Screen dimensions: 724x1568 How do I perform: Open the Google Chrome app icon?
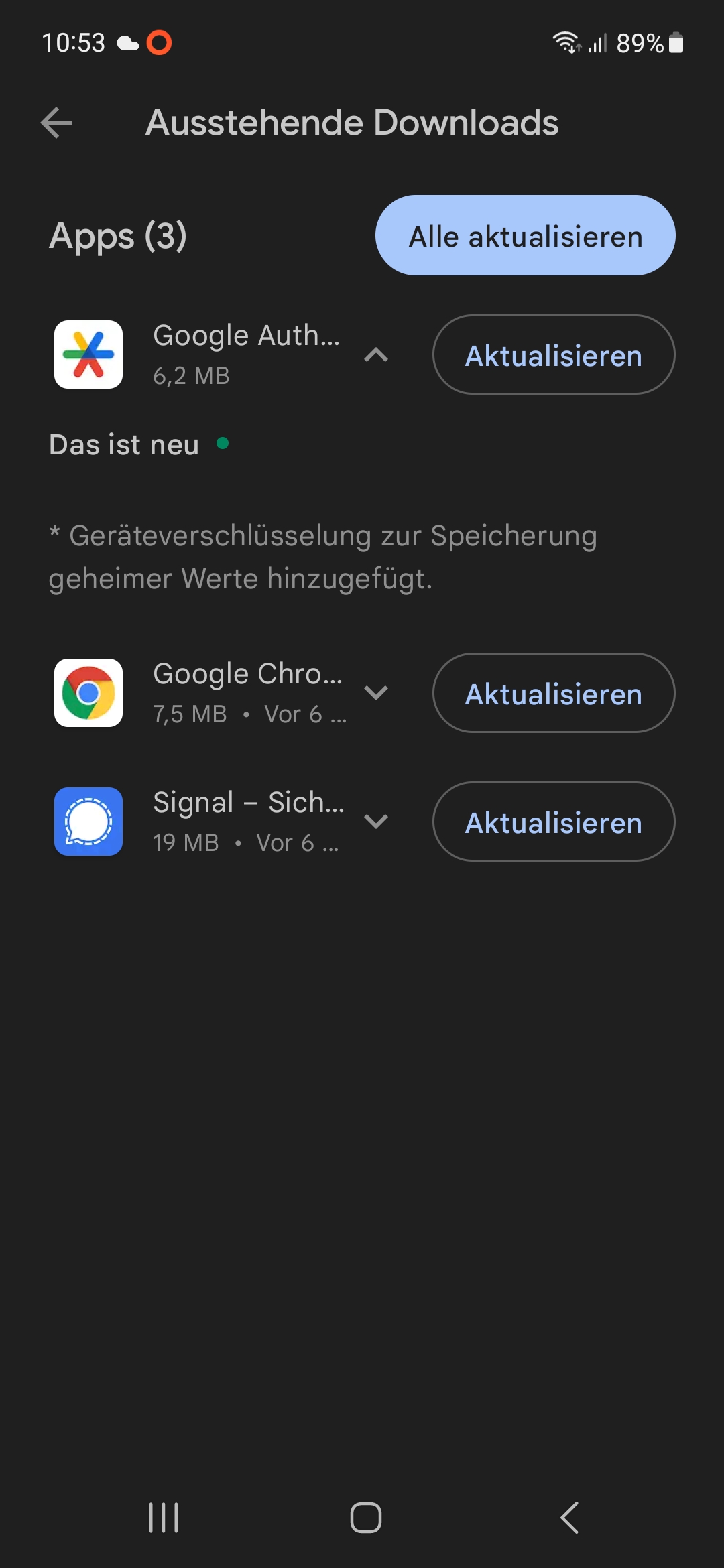(88, 693)
